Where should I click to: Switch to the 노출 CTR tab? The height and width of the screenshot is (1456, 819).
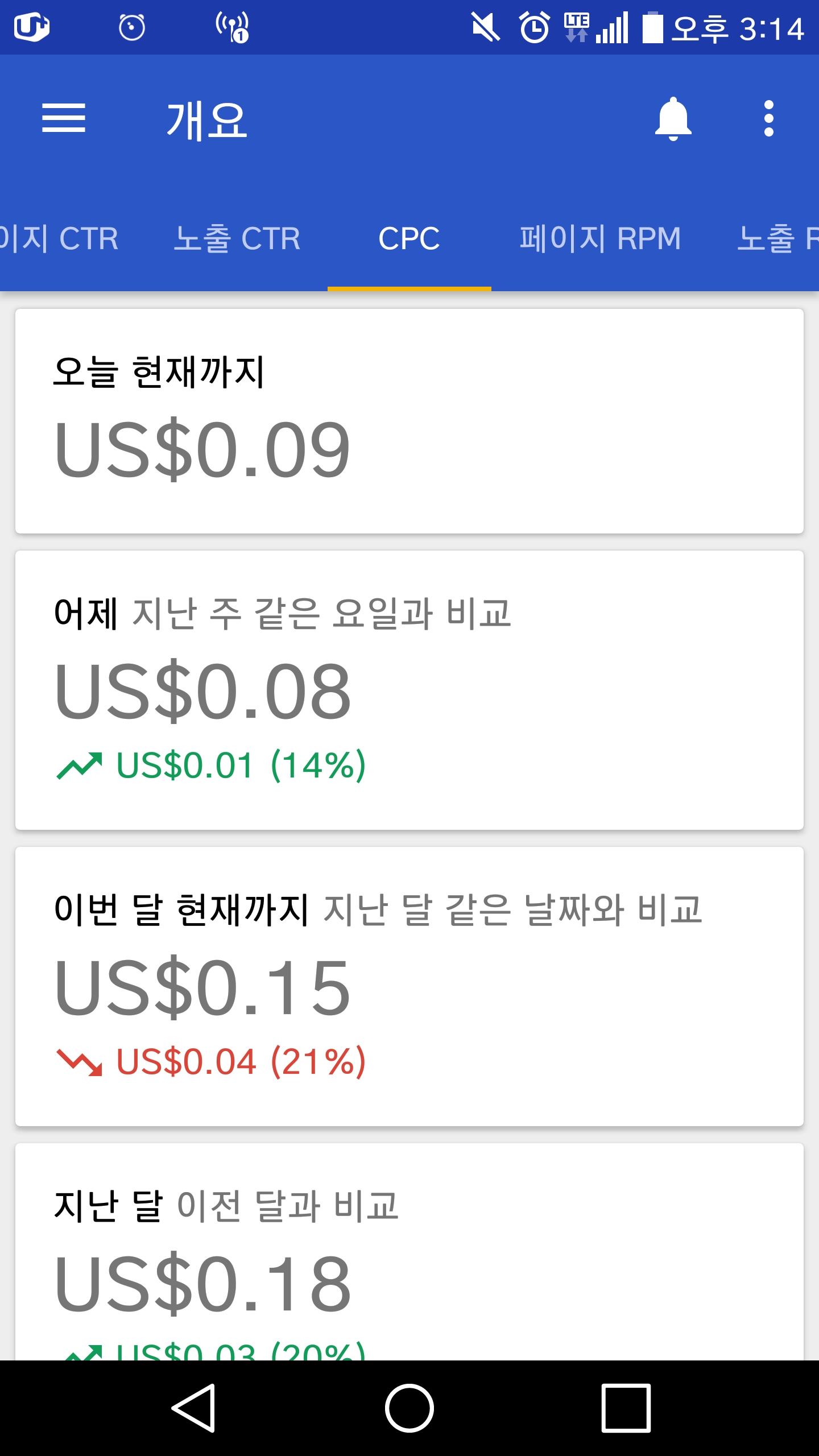coord(237,238)
